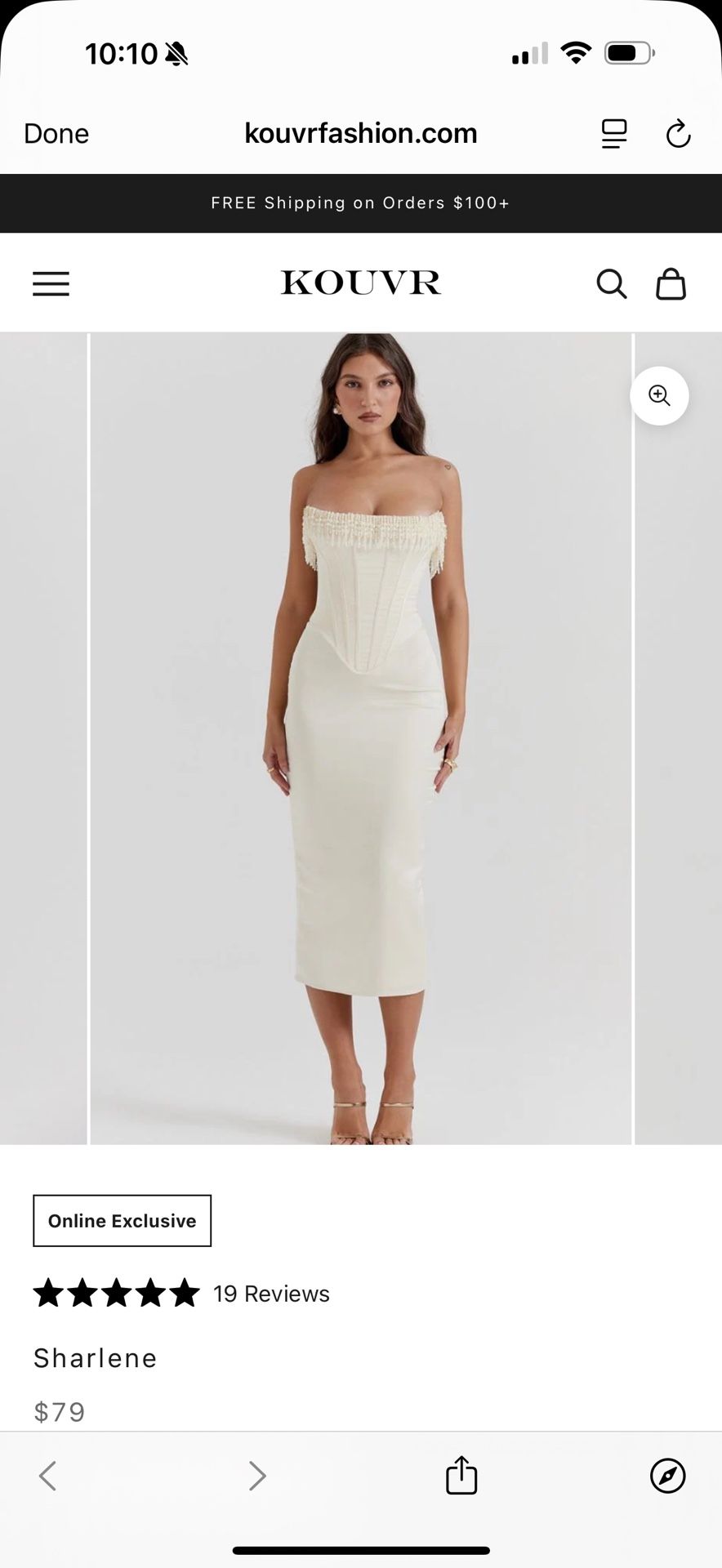Zoom into the product image
The width and height of the screenshot is (722, 1568).
tap(659, 396)
